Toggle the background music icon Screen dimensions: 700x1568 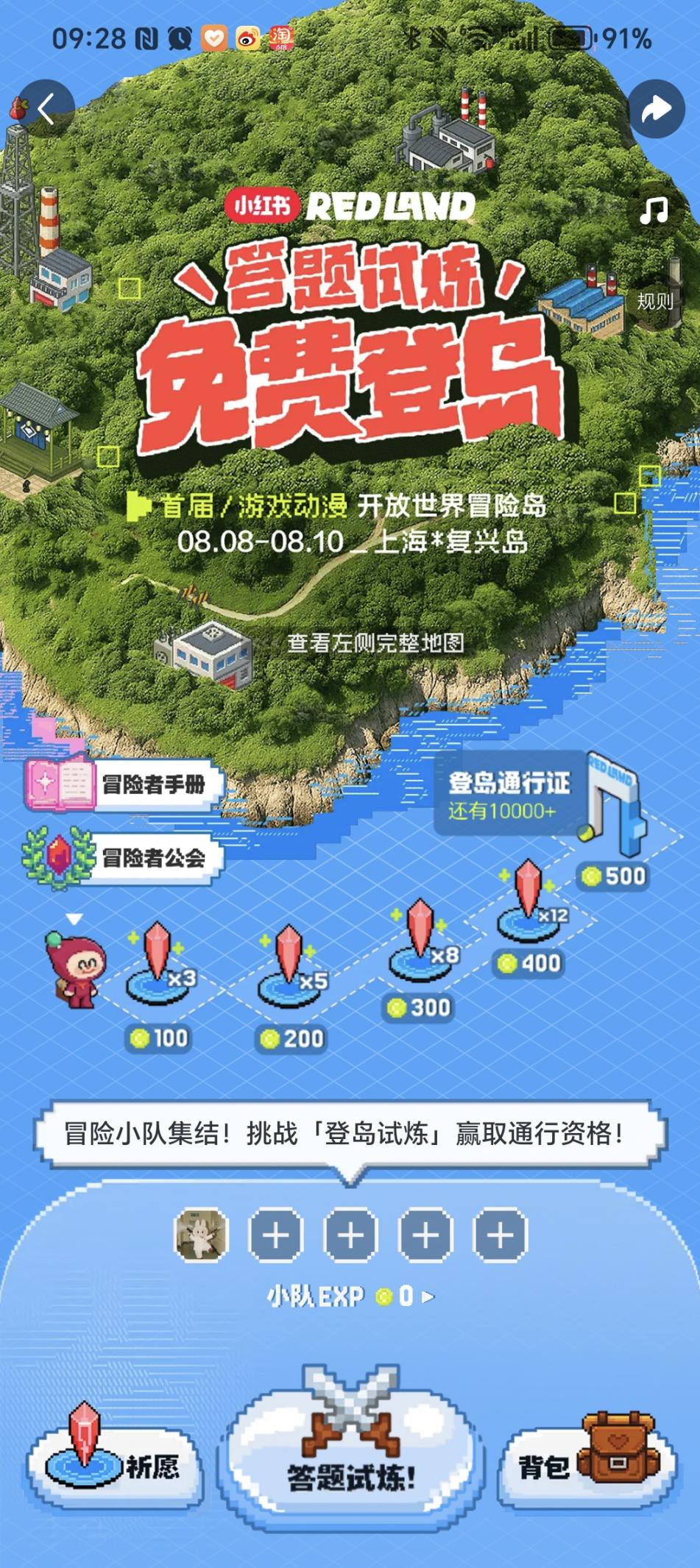[653, 210]
